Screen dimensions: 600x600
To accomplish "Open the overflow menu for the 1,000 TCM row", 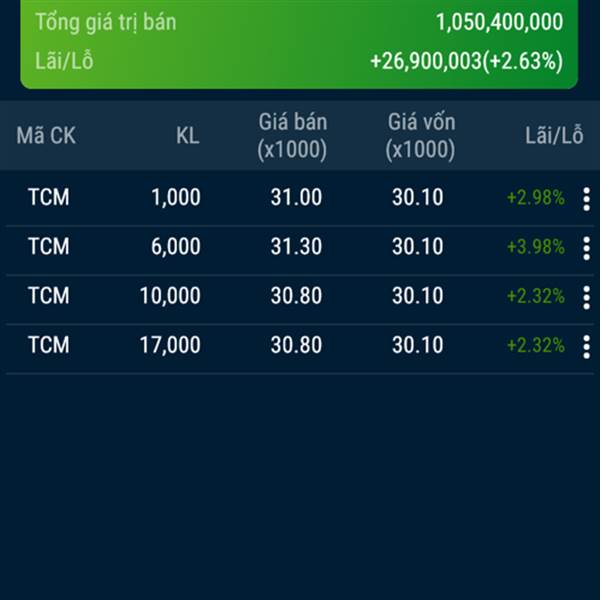I will pos(586,198).
